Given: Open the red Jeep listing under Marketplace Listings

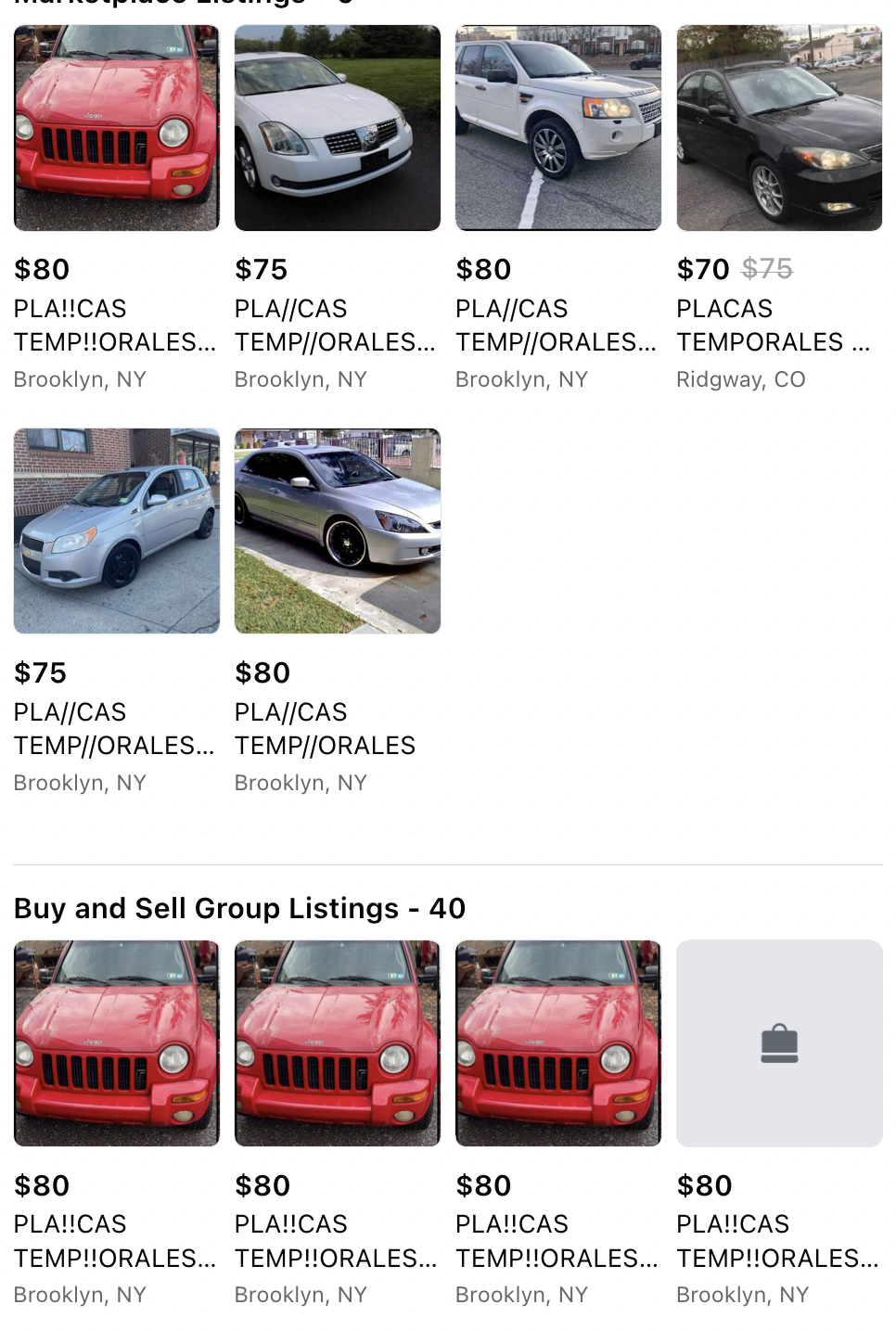Looking at the screenshot, I should pyautogui.click(x=117, y=128).
